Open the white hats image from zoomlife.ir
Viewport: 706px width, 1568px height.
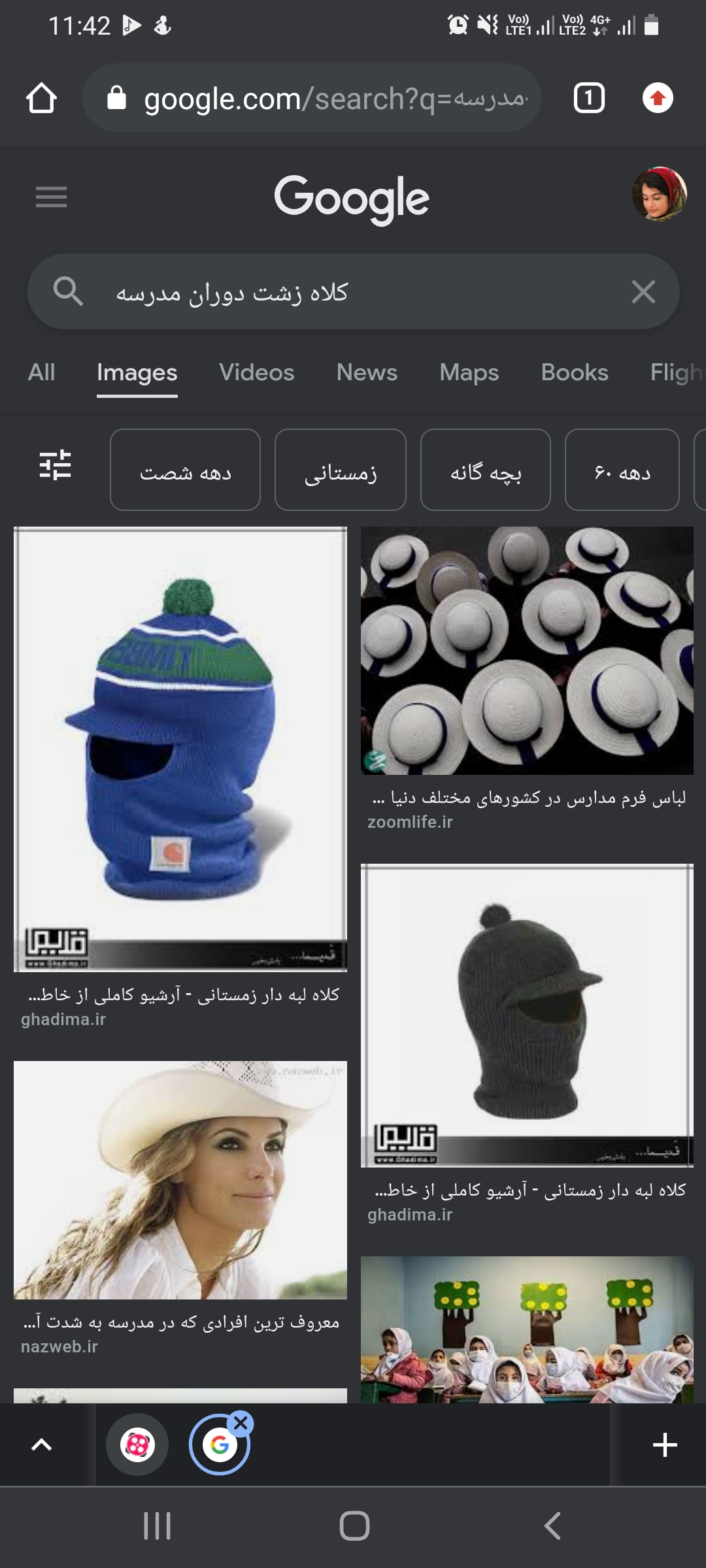coord(527,651)
